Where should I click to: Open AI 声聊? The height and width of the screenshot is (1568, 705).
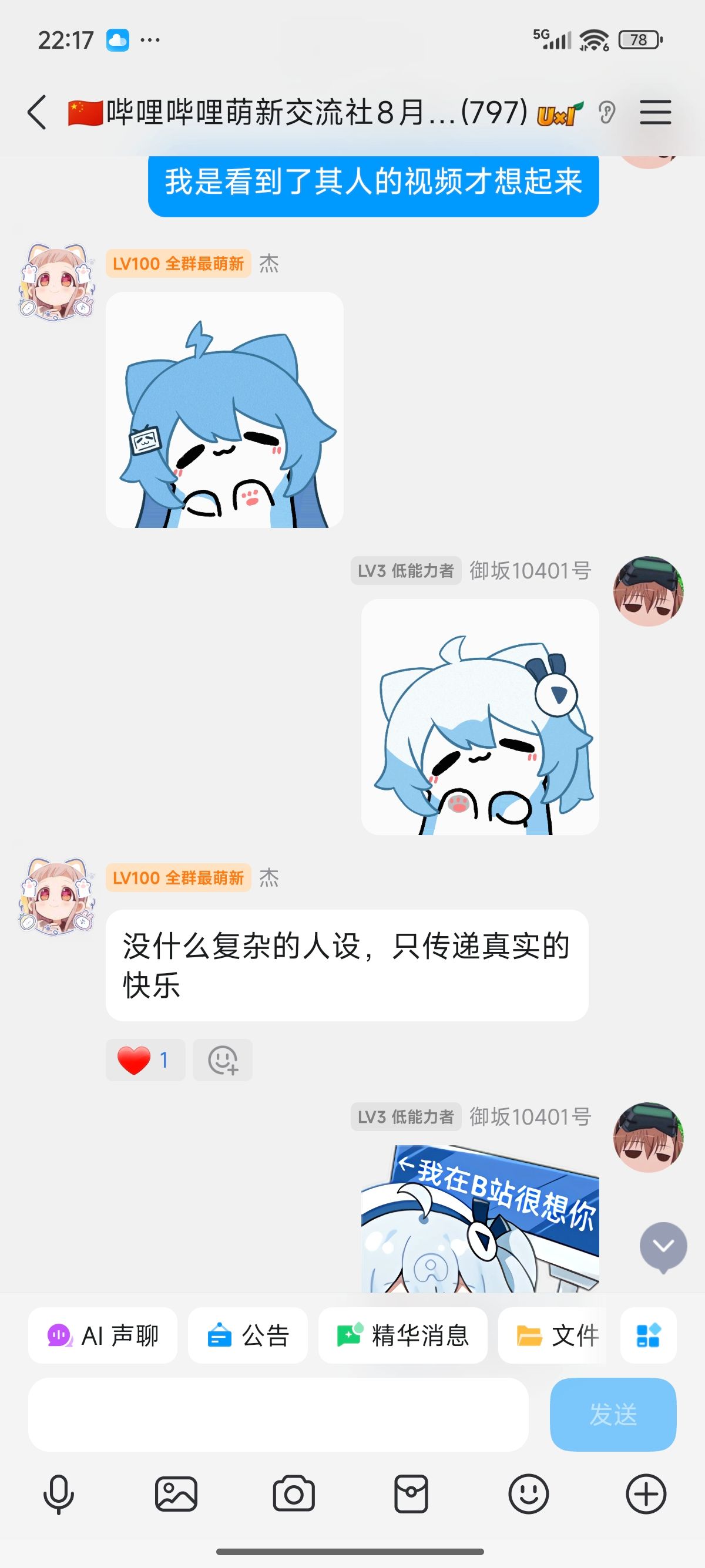pyautogui.click(x=103, y=1336)
